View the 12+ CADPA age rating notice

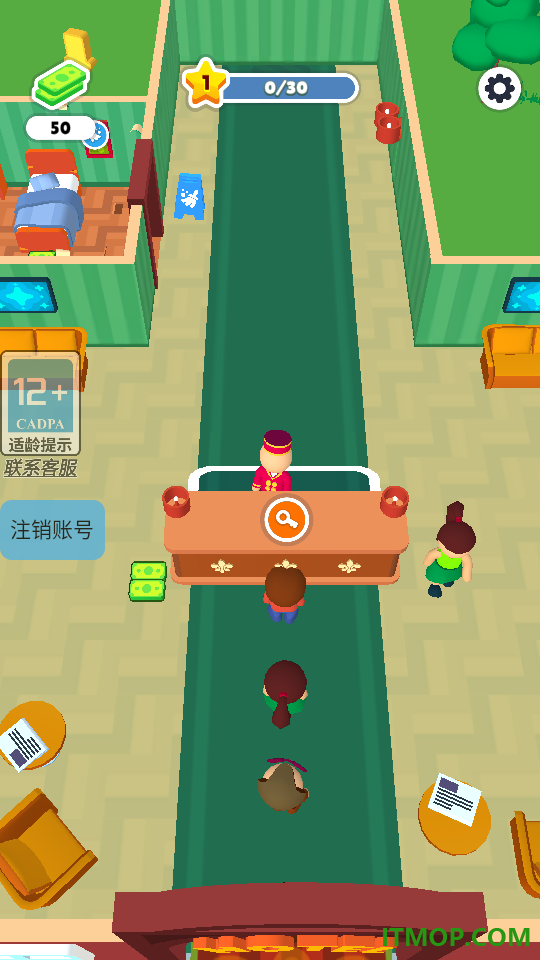[x=40, y=403]
